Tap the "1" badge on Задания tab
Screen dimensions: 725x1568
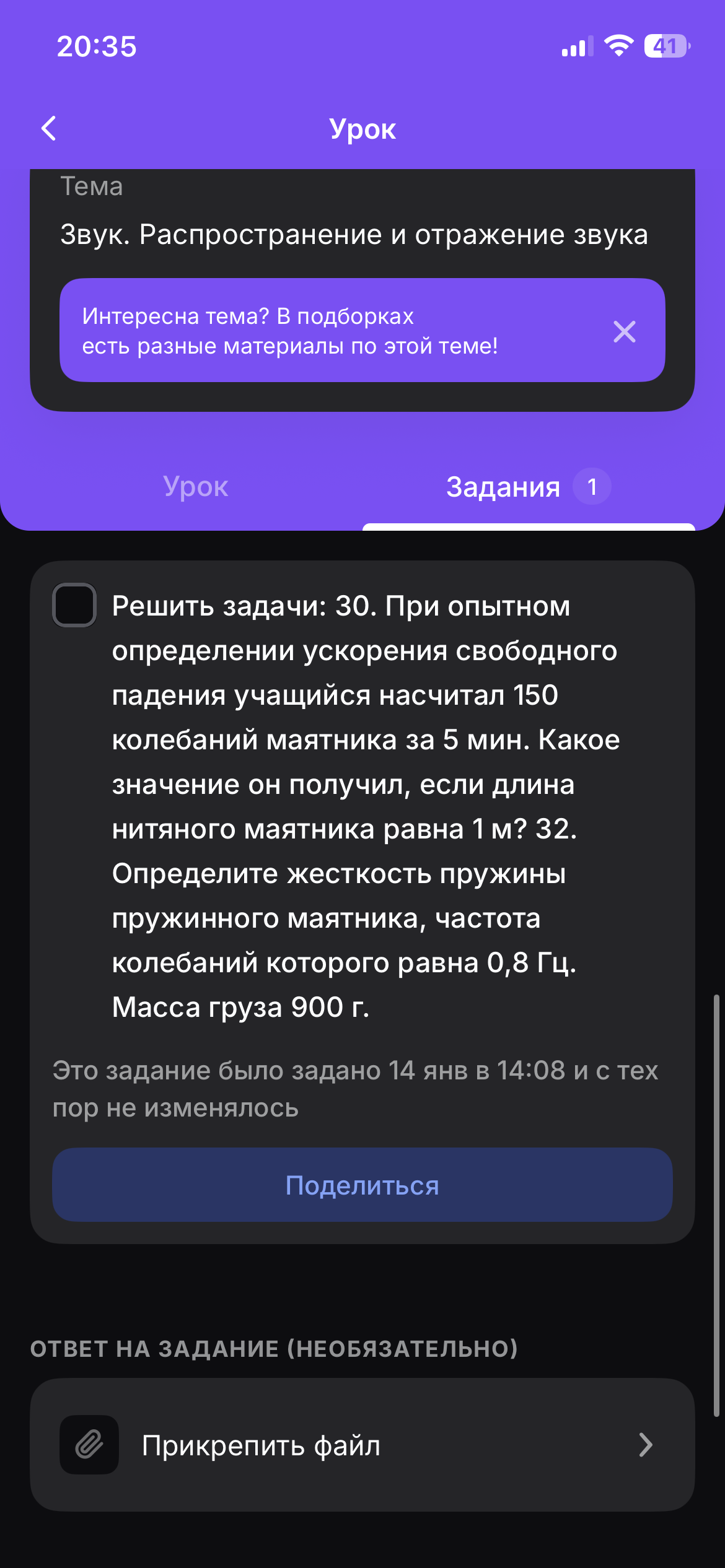(591, 487)
